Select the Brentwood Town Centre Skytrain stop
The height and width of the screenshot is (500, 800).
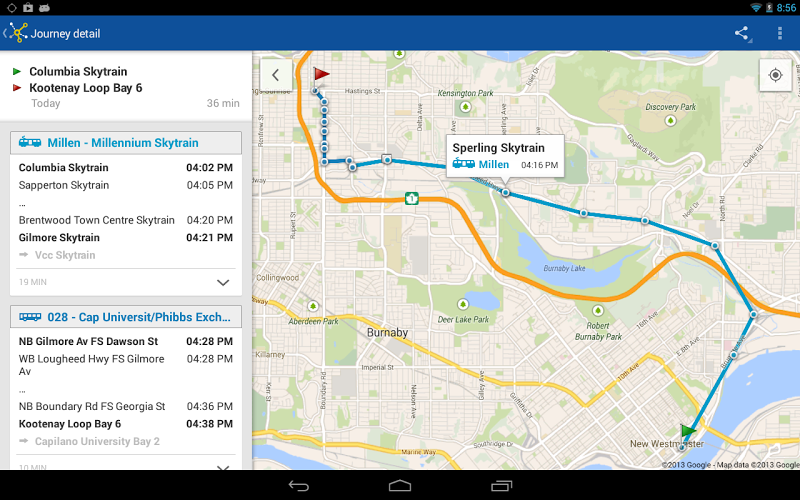pos(126,220)
